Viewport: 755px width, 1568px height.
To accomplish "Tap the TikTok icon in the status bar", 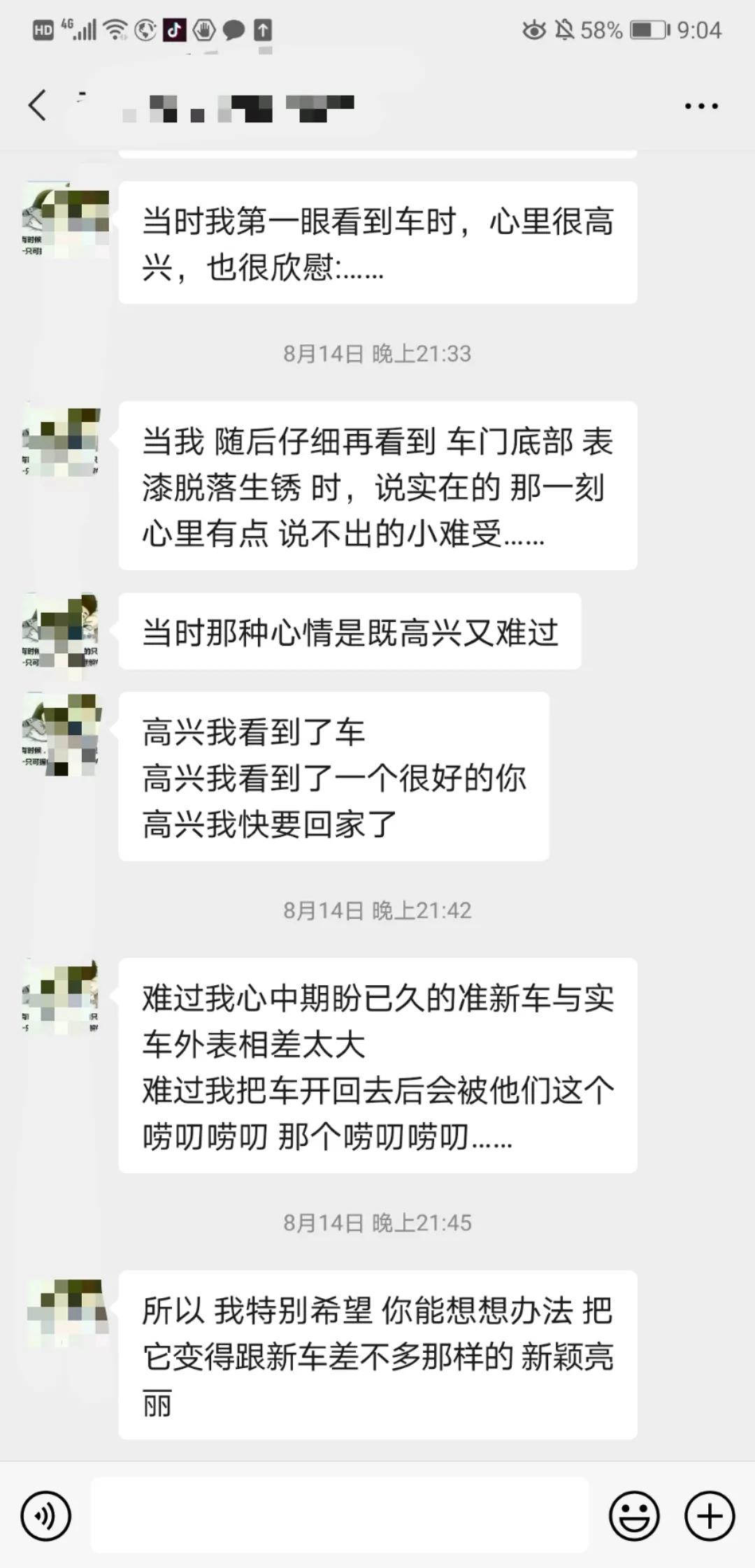I will 173,30.
